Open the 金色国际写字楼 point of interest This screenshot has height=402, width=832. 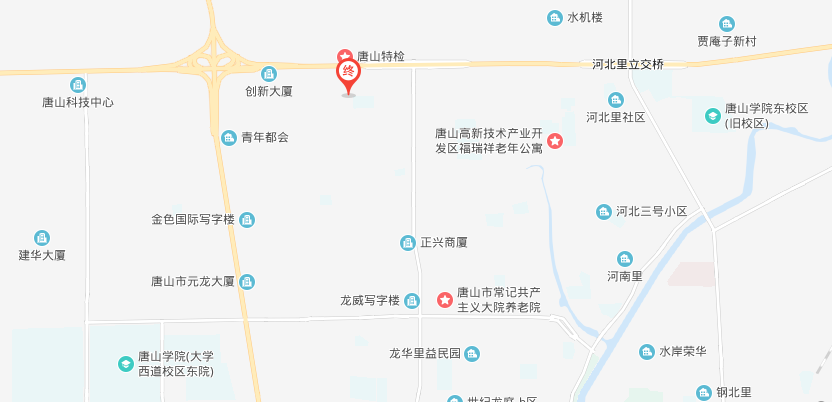pos(247,219)
